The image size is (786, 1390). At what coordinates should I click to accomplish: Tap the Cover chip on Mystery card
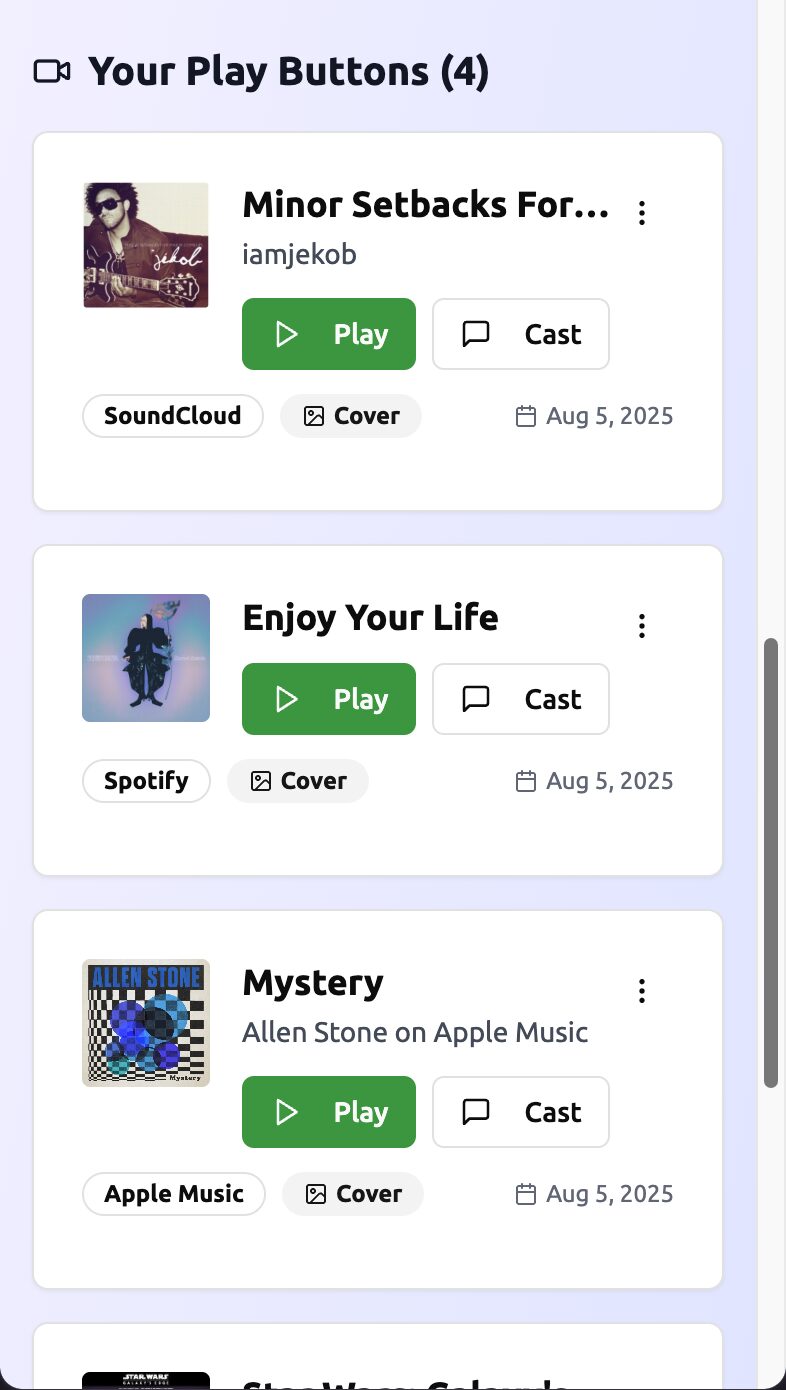tap(353, 1194)
